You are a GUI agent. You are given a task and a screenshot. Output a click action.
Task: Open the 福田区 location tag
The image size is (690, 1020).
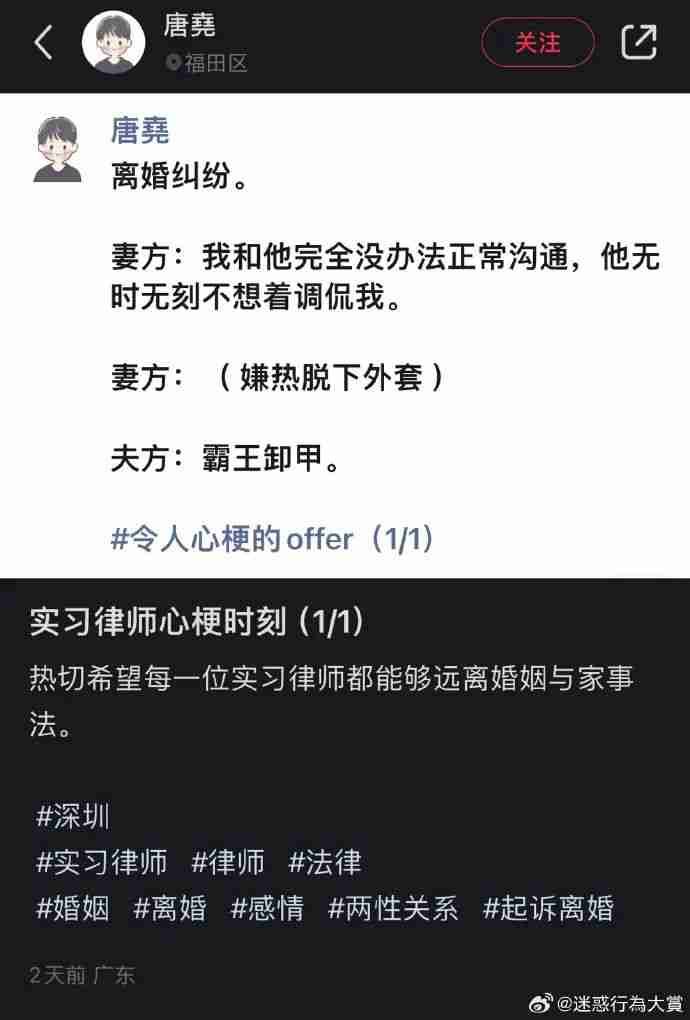pos(207,63)
